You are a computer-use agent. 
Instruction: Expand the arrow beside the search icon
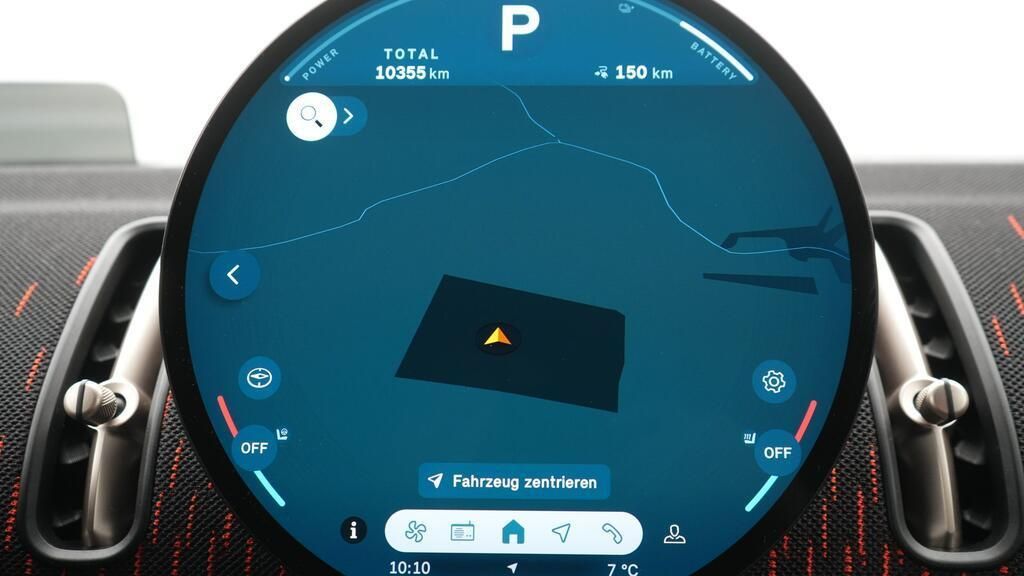click(x=348, y=116)
